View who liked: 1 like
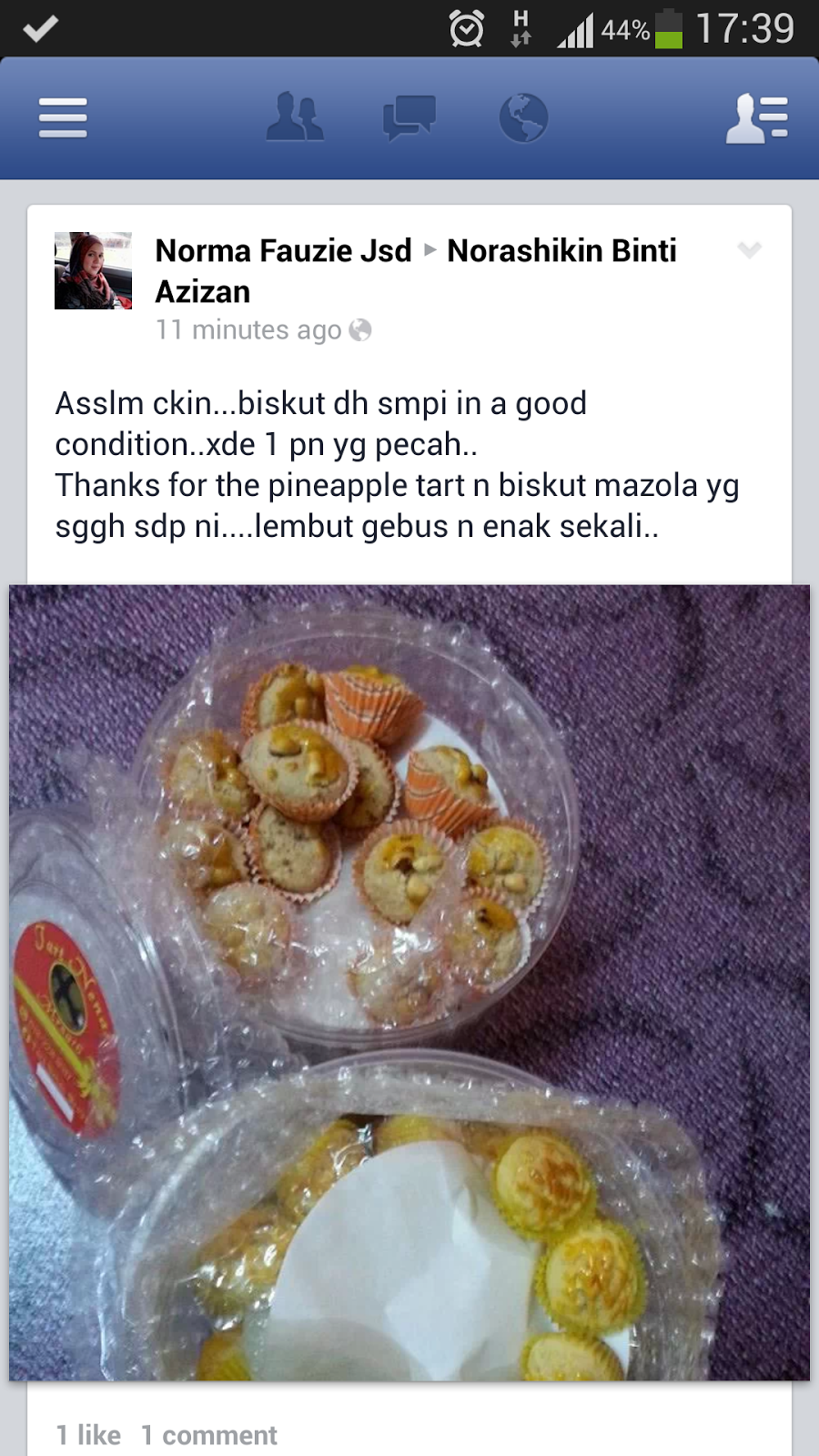The image size is (819, 1456). (x=88, y=1435)
